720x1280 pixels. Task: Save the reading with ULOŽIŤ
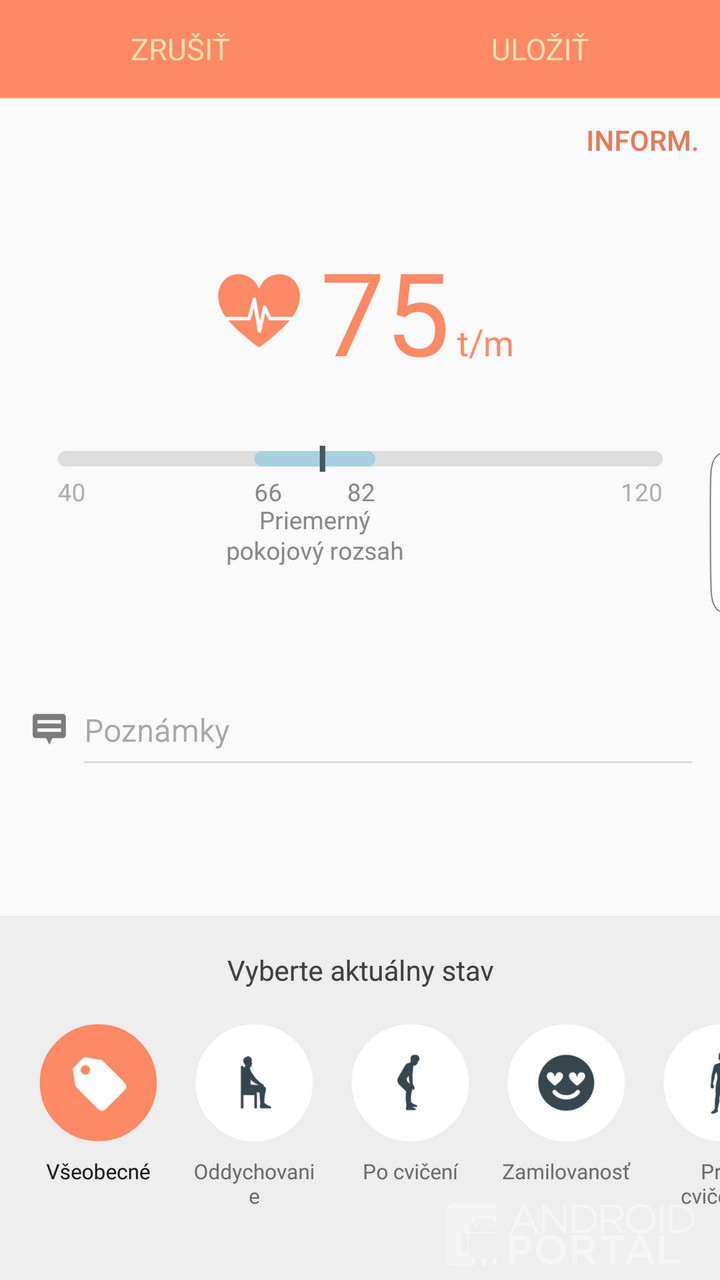[539, 50]
